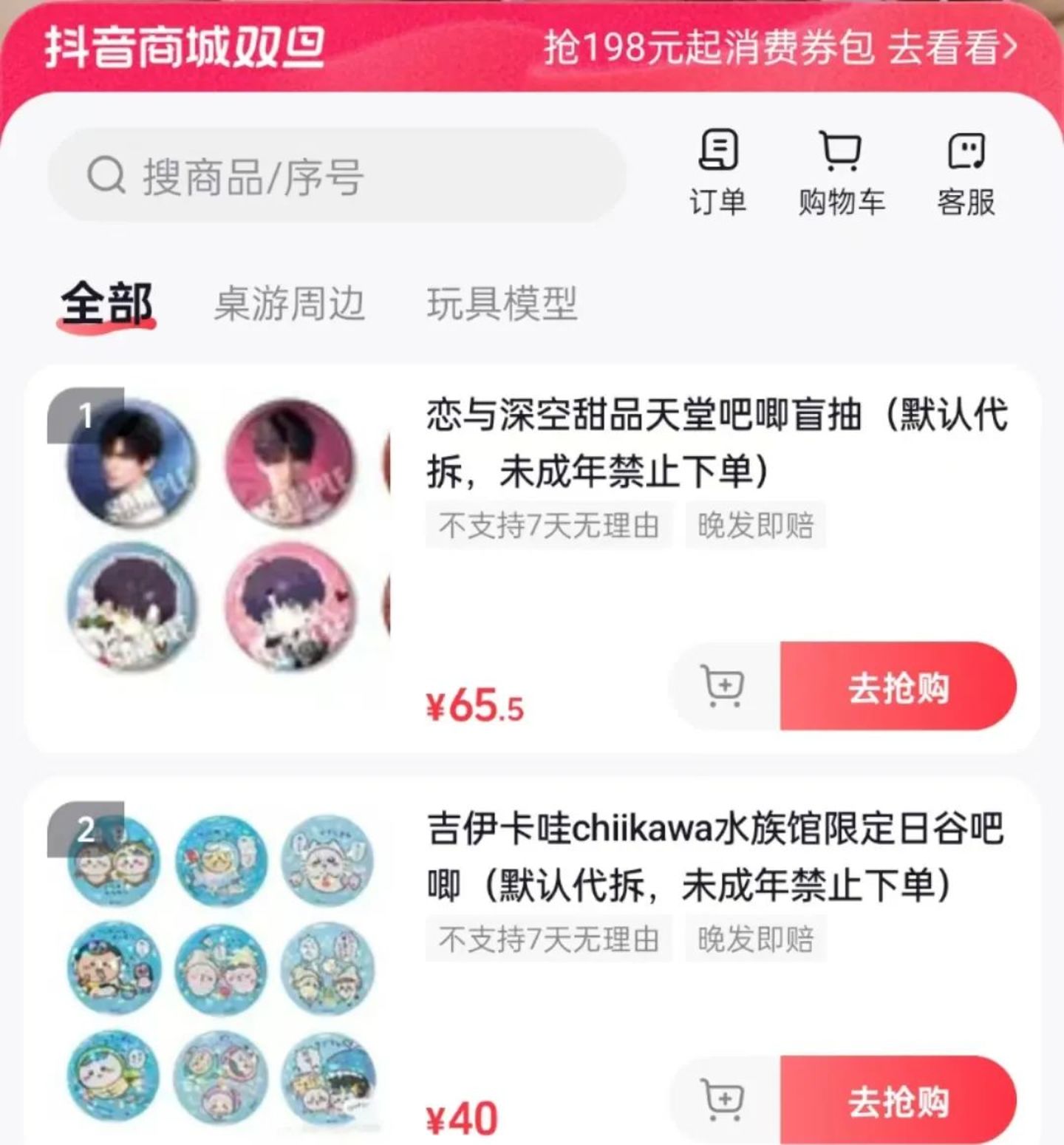Open the 恋与深空甜品天堂吧唧盲抽 product
This screenshot has height=1145, width=1064.
pyautogui.click(x=717, y=442)
